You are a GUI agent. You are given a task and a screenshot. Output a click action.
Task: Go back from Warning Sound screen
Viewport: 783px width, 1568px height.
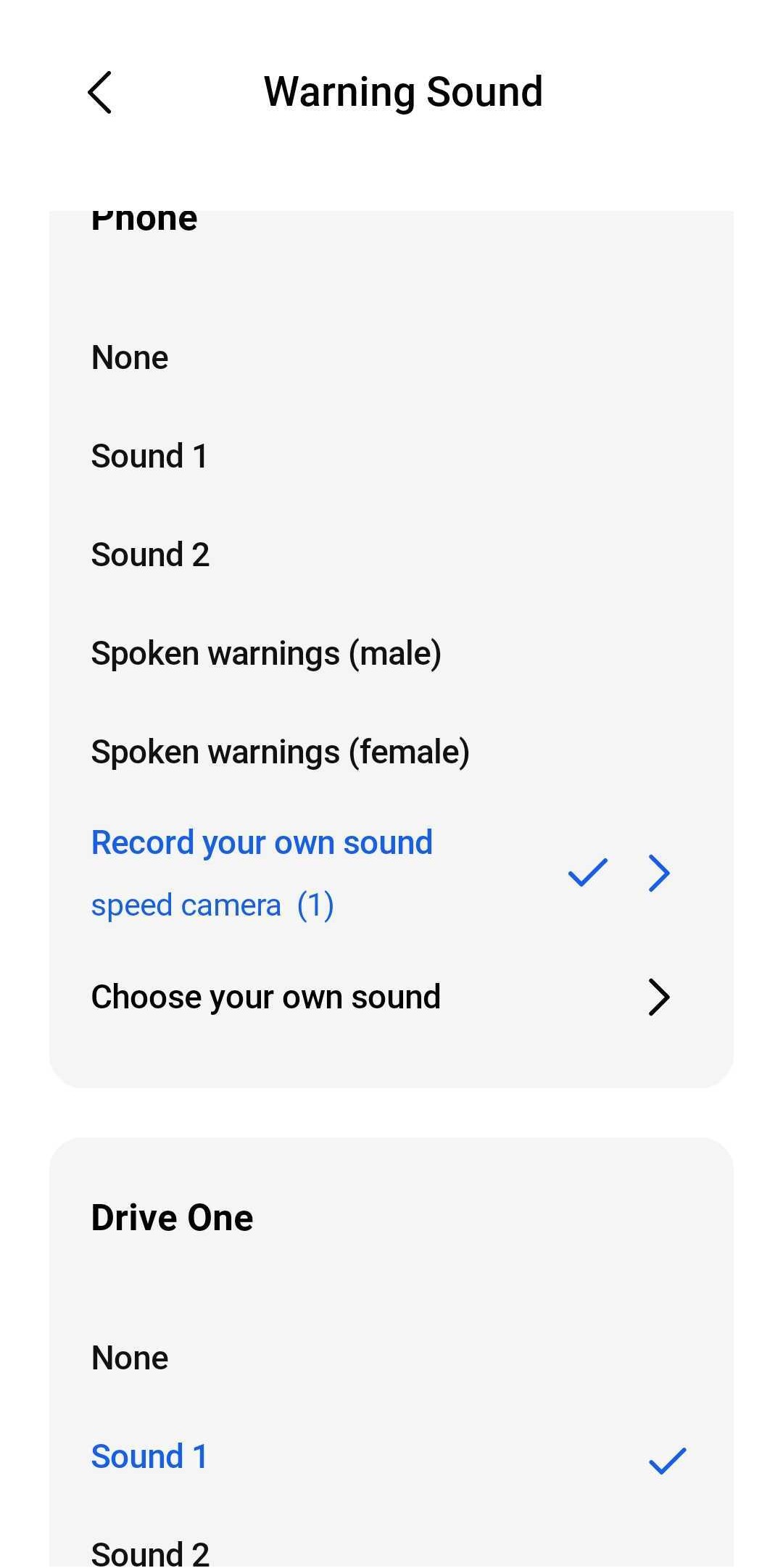pos(100,92)
